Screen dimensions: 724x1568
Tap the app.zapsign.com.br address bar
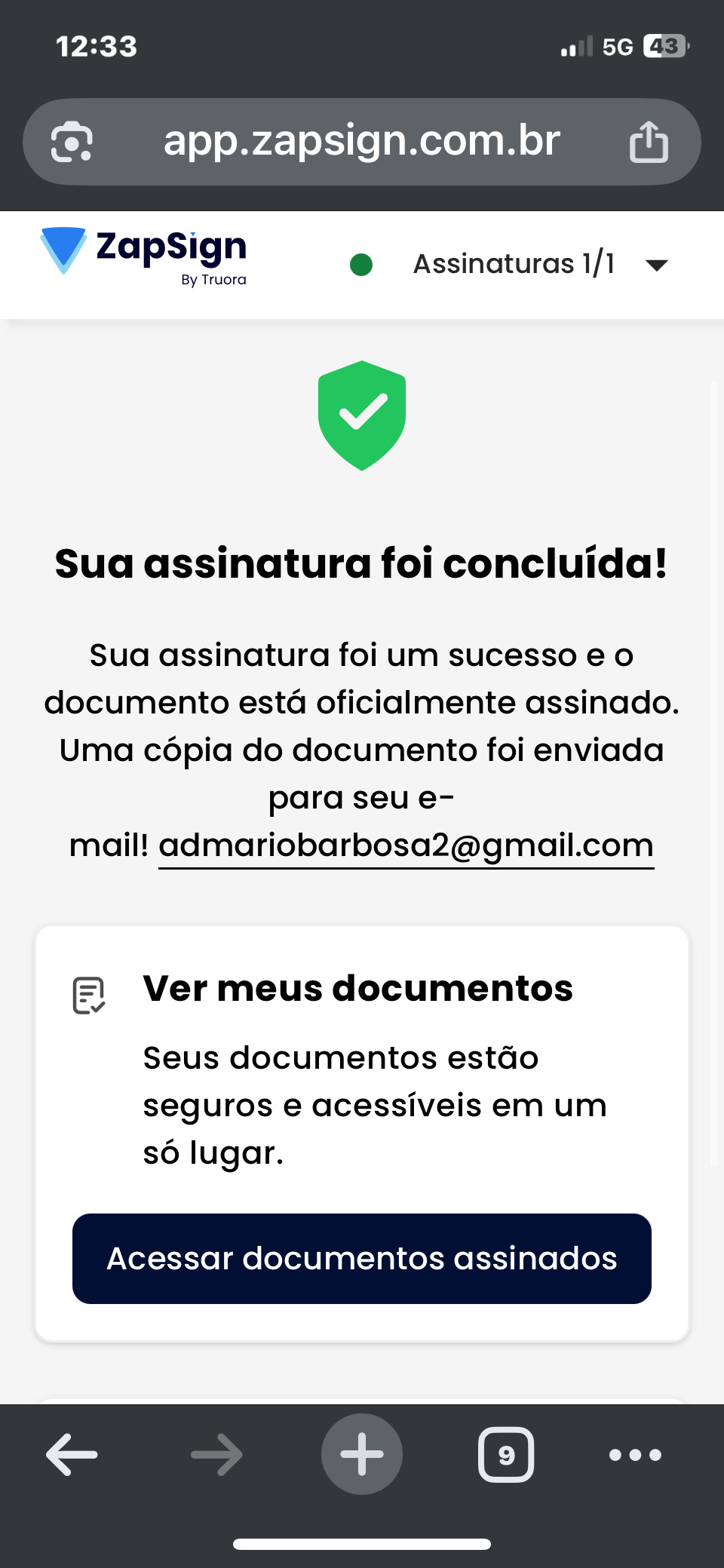[x=362, y=142]
